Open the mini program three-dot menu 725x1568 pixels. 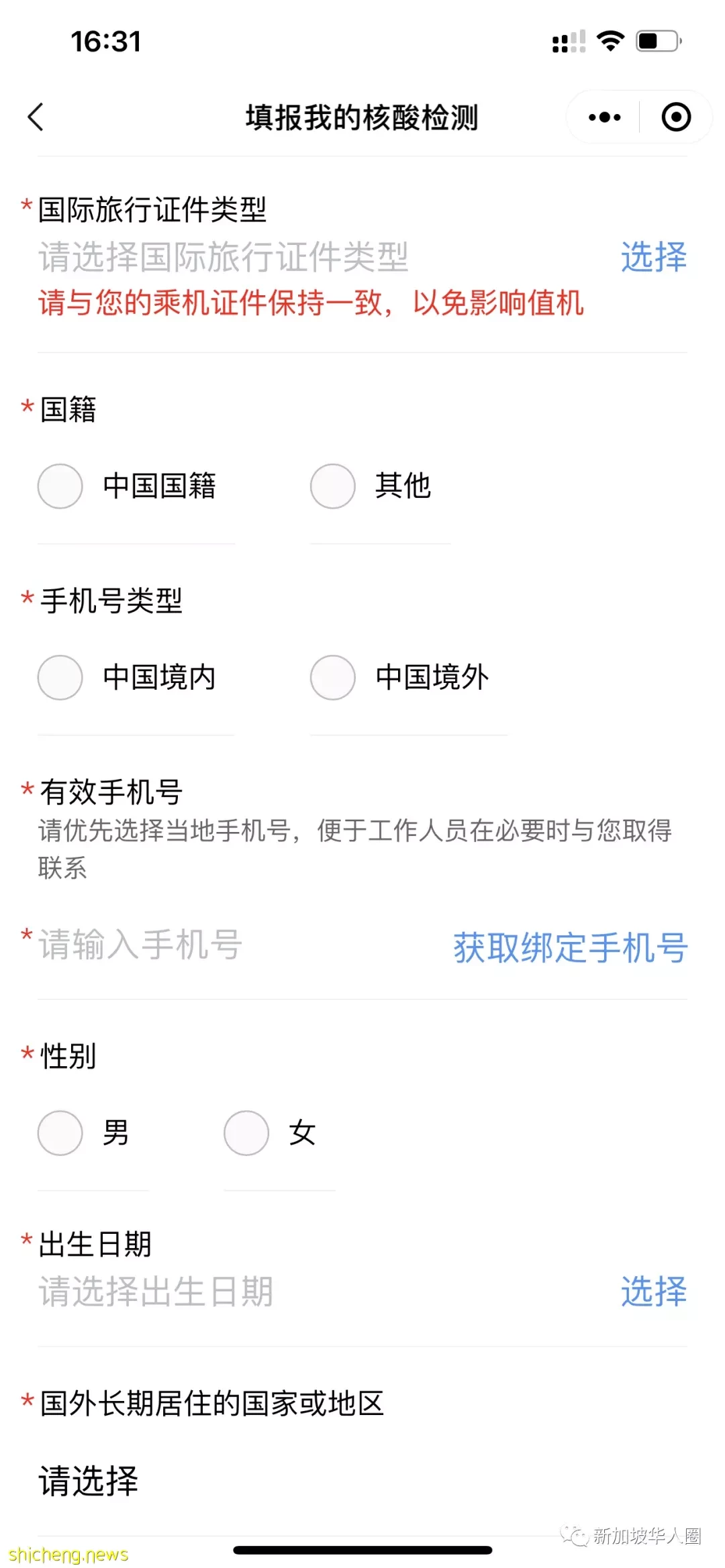(604, 117)
